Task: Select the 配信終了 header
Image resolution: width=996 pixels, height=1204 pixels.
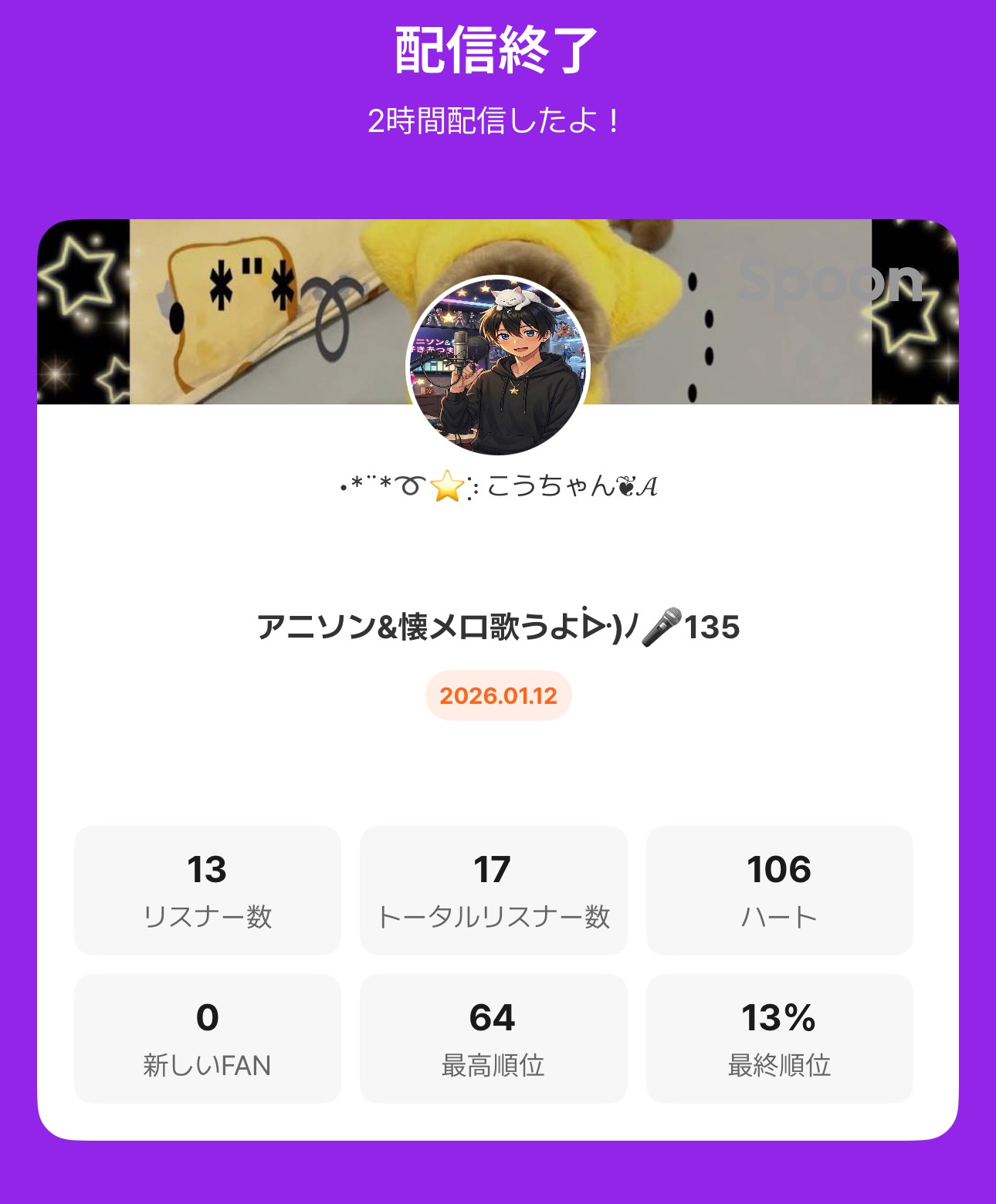Action: coord(498,48)
